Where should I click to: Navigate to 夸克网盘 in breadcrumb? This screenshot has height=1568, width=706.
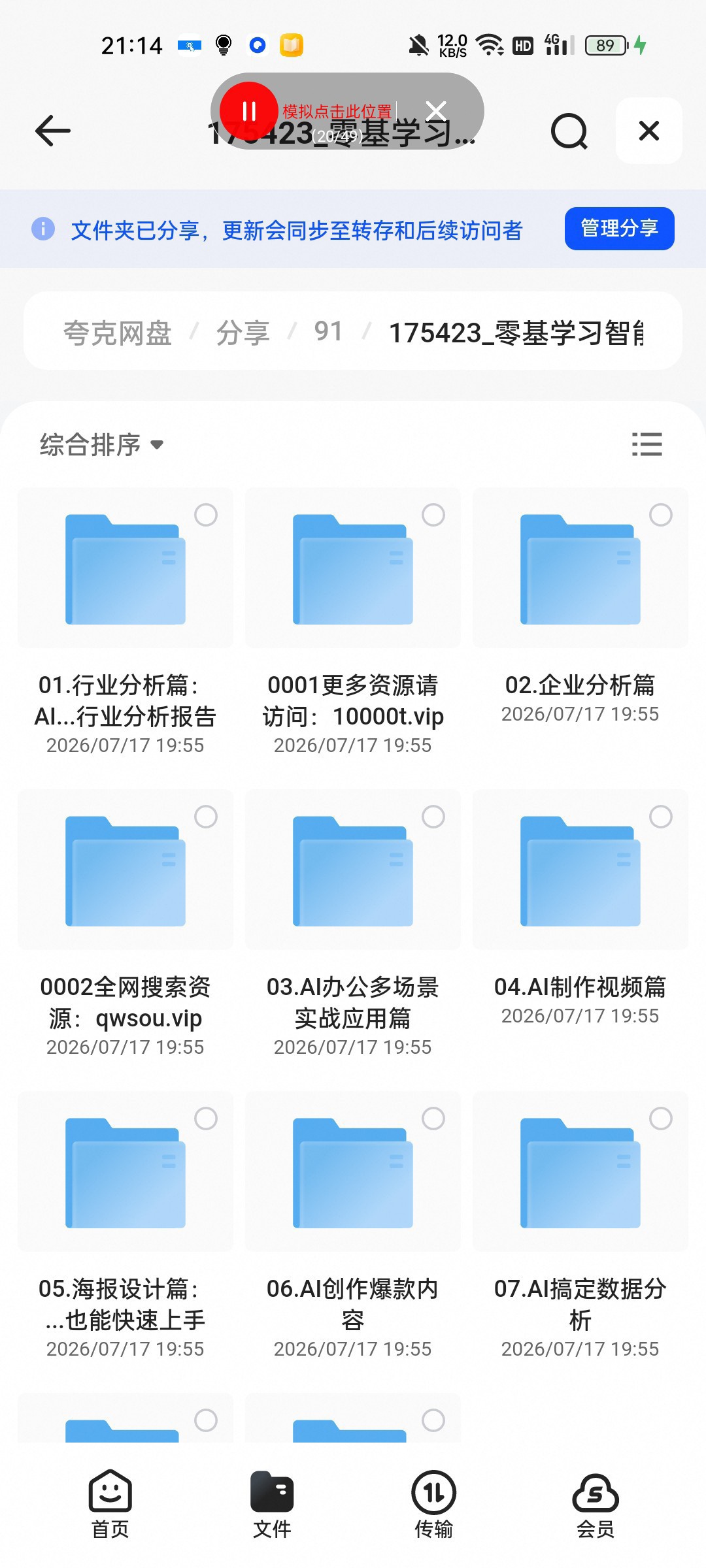[118, 333]
